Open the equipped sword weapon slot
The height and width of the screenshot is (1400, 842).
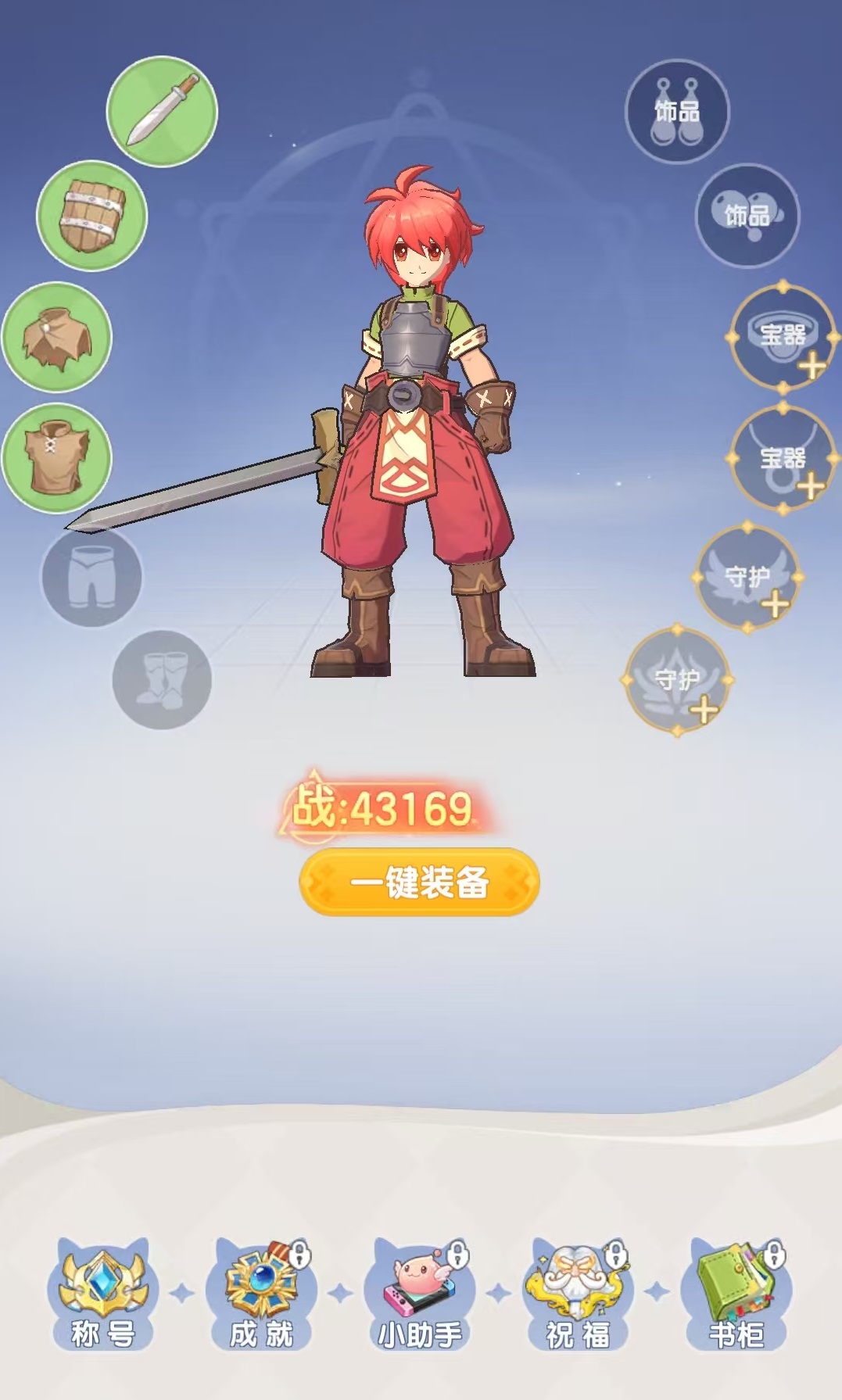point(162,111)
